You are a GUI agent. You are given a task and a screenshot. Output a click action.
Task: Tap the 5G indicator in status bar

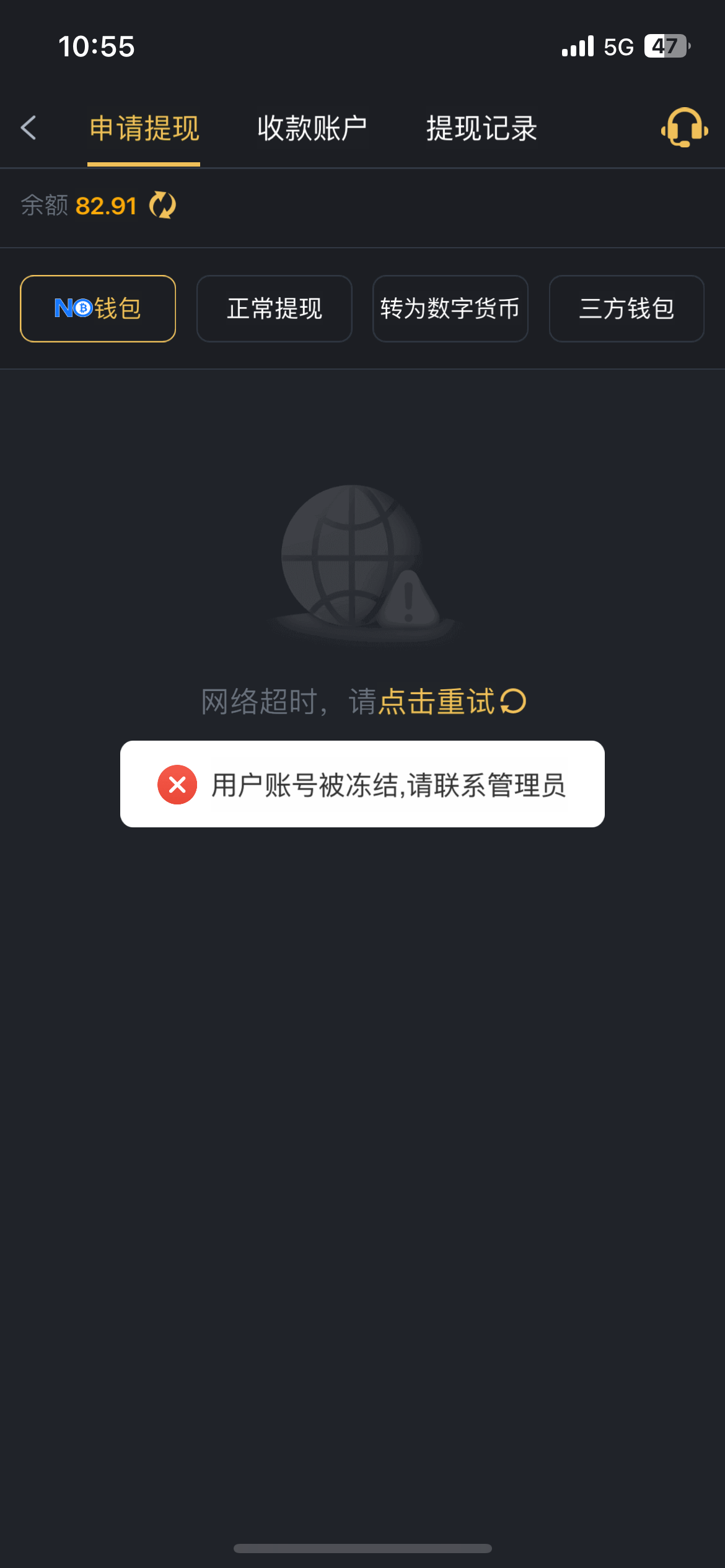coord(617,46)
